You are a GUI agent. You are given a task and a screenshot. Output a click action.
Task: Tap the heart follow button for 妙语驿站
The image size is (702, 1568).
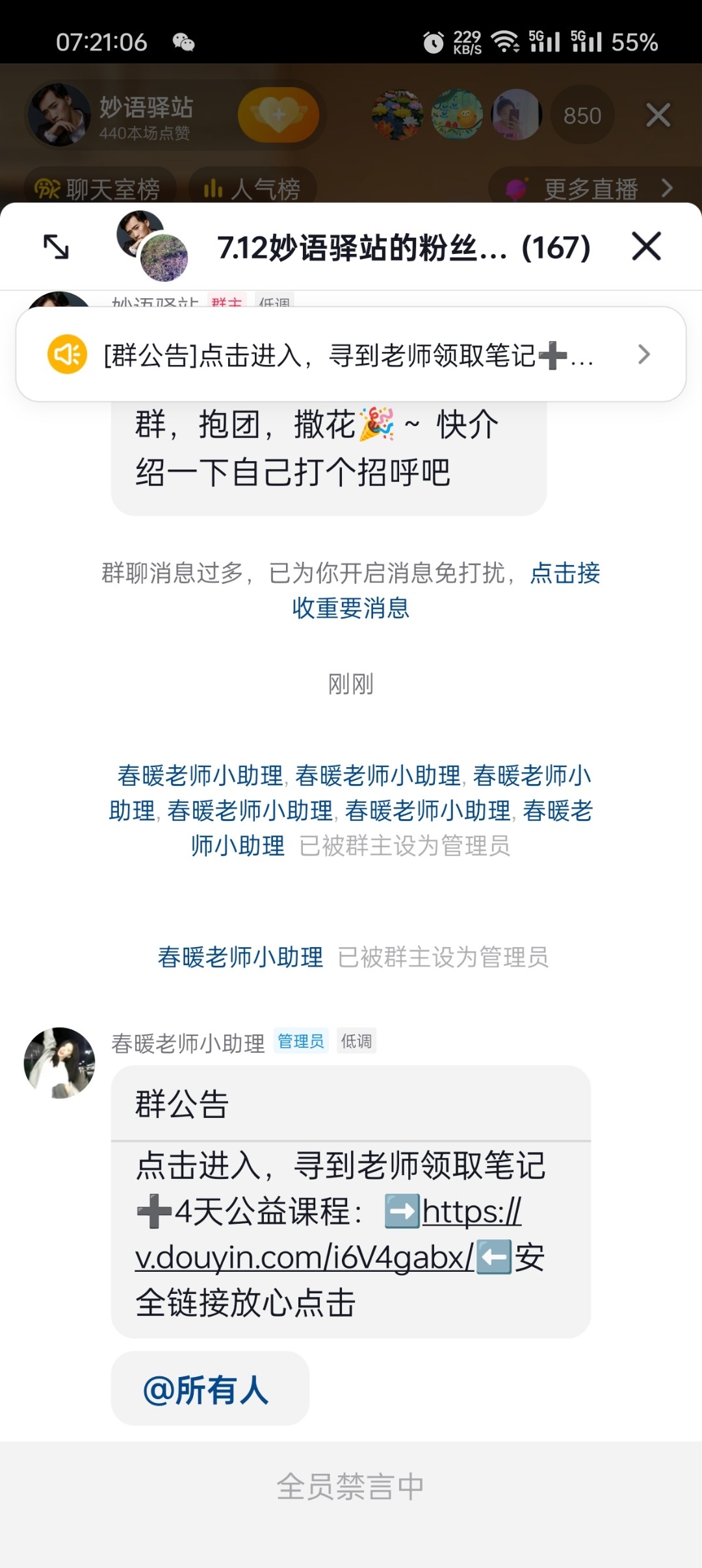pos(279,115)
